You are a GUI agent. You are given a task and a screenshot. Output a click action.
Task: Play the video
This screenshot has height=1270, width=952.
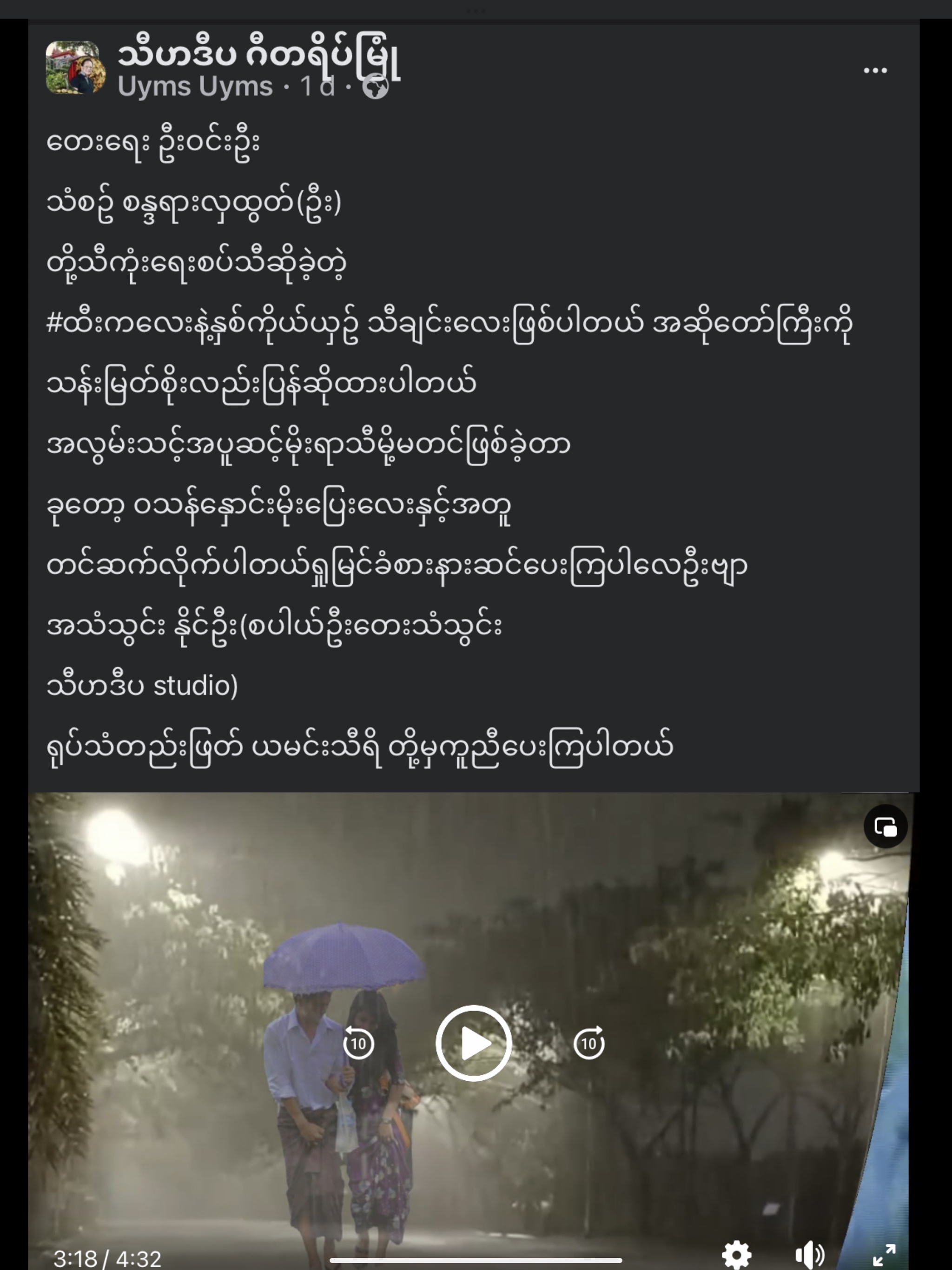coord(474,1043)
